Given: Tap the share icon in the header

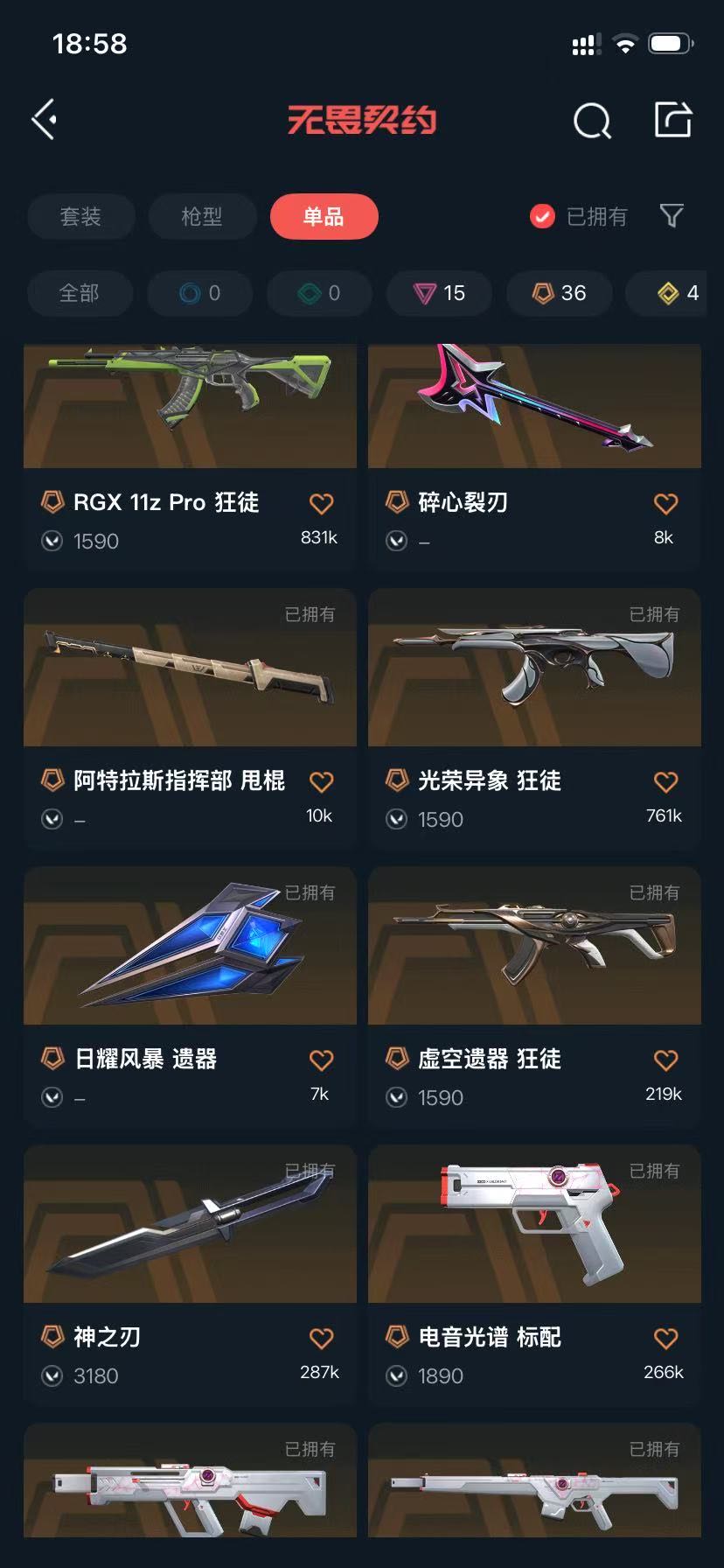Looking at the screenshot, I should click(x=673, y=120).
